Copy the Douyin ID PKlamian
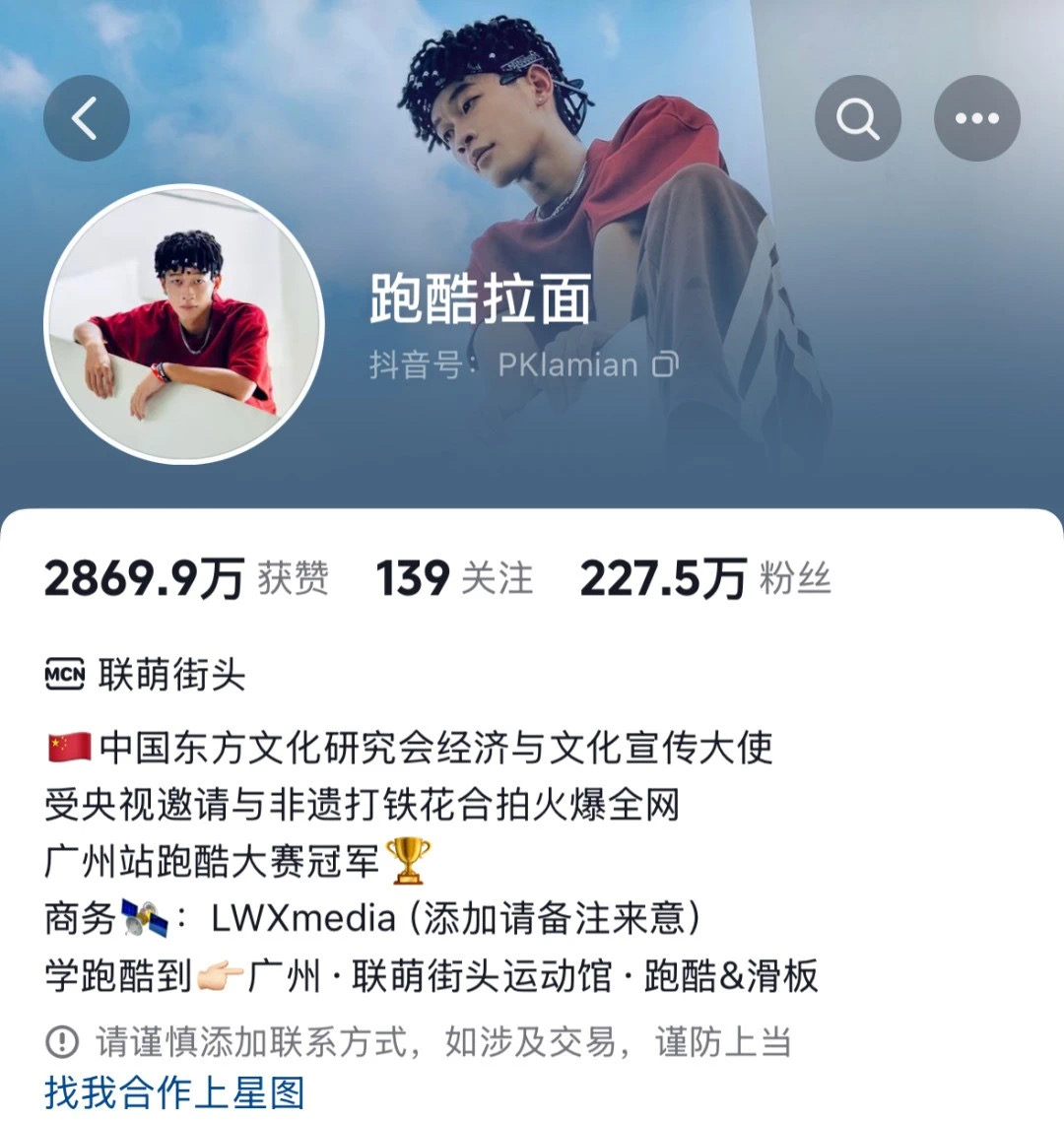 coord(666,364)
